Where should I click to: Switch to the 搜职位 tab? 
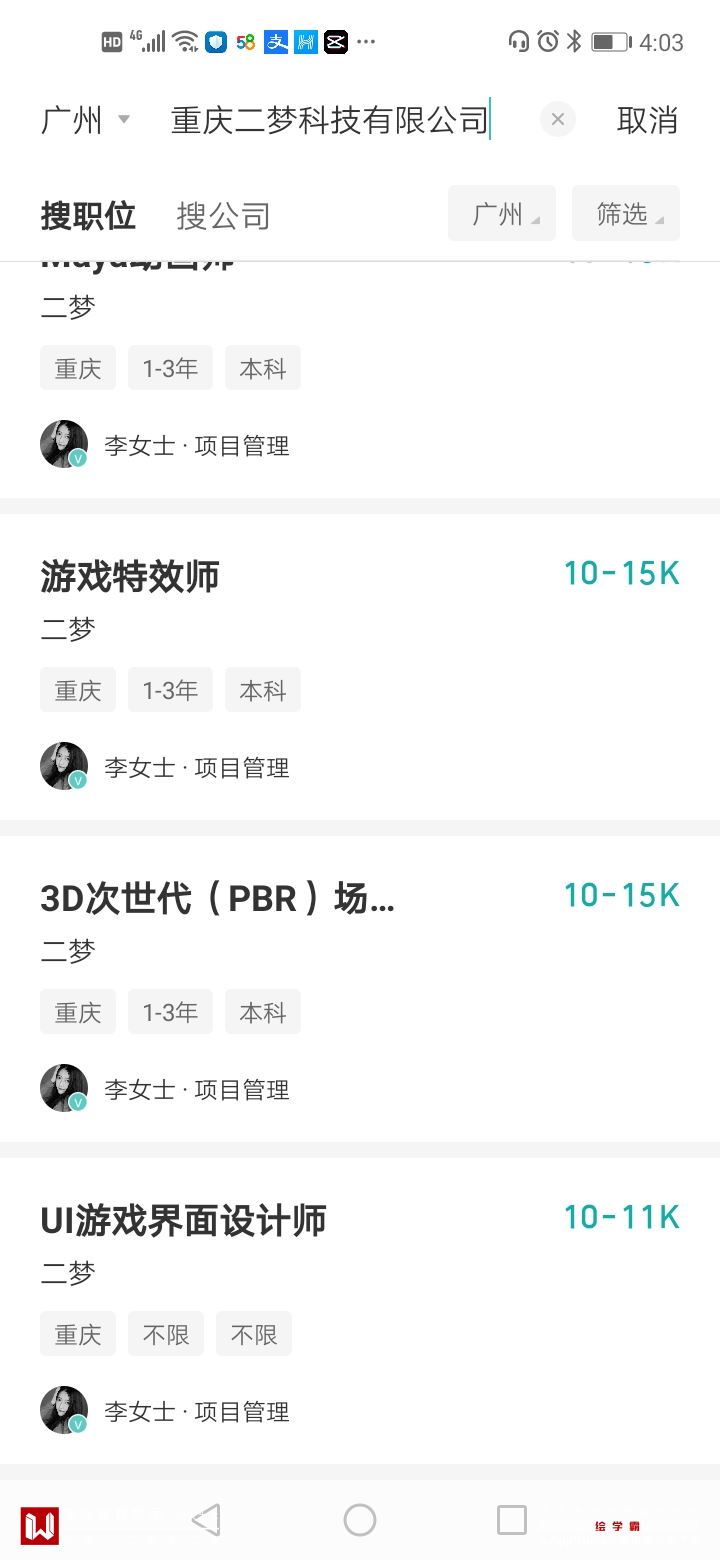click(x=88, y=215)
